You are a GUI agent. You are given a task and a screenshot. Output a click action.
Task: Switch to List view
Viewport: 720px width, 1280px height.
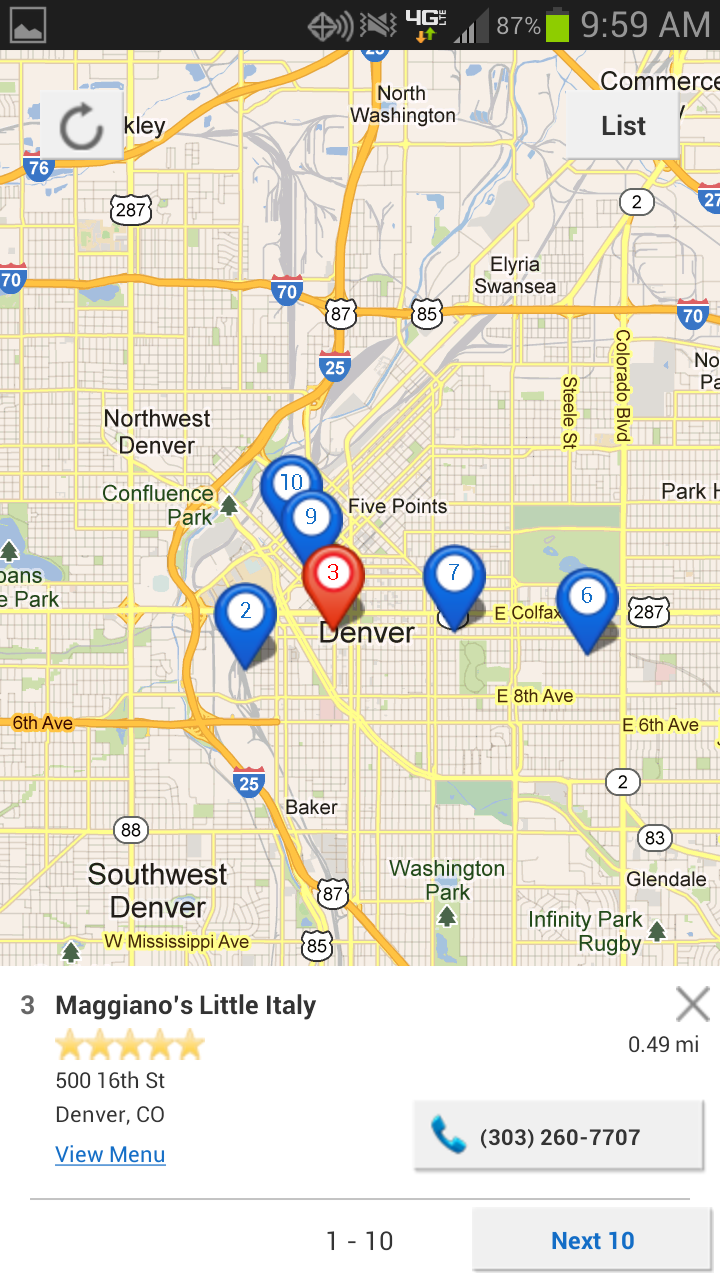click(x=622, y=126)
